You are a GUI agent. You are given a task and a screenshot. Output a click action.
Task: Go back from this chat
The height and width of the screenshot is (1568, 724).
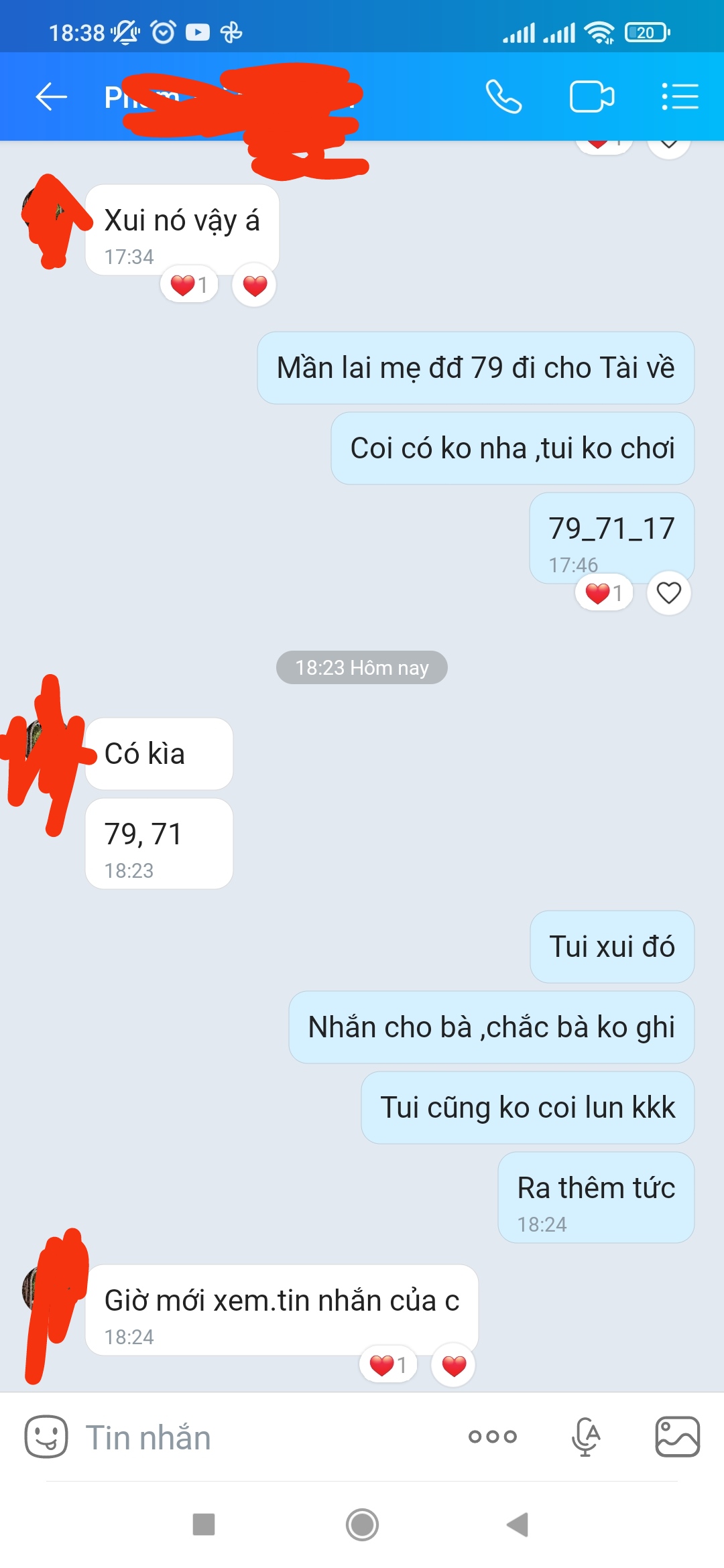pos(51,97)
